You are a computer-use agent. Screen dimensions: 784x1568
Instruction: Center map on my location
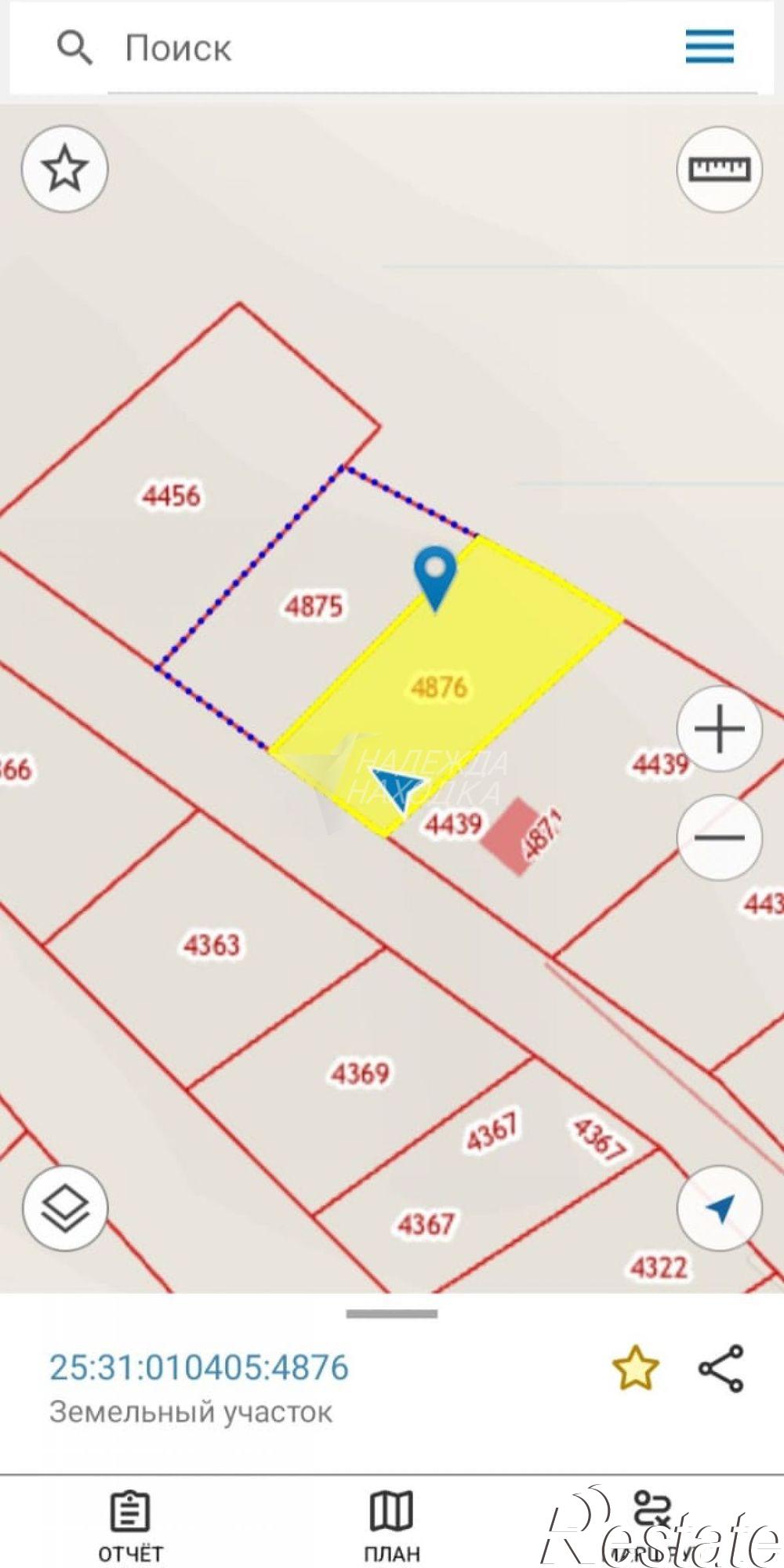click(x=719, y=1208)
